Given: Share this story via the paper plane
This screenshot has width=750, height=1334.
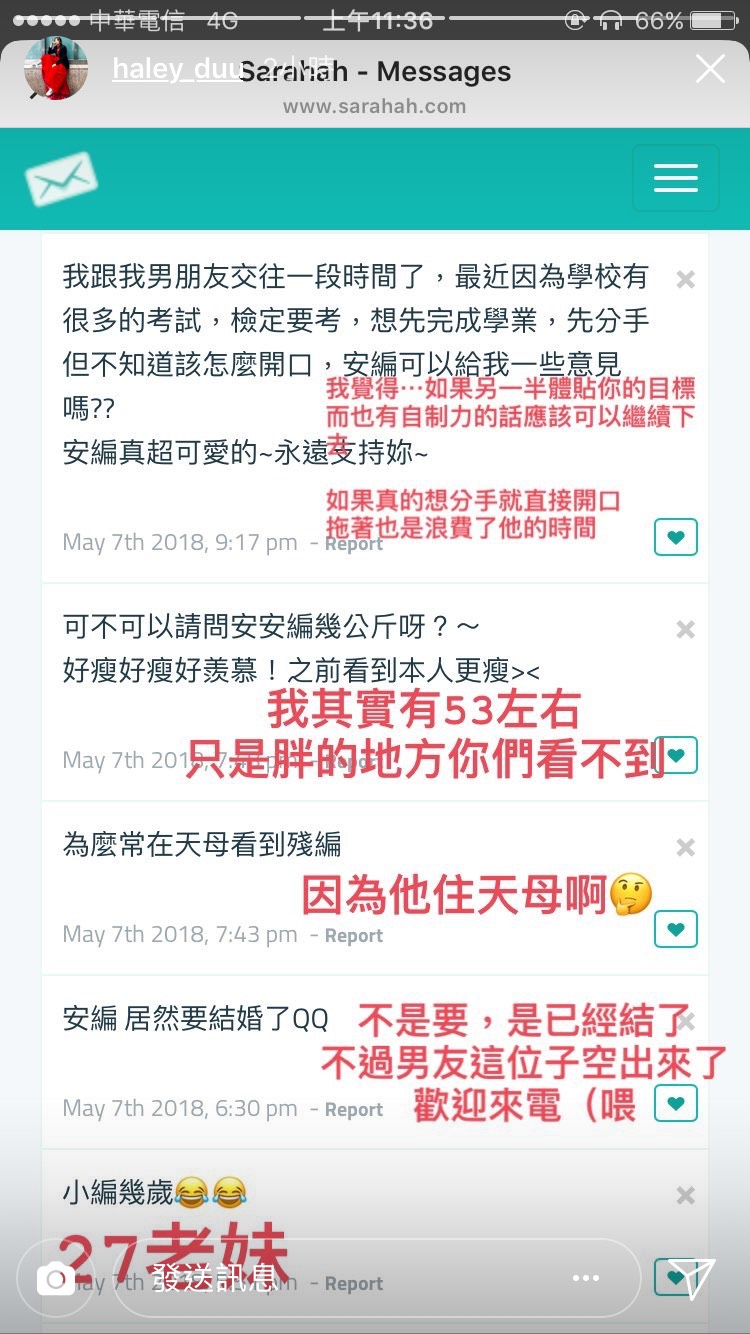Looking at the screenshot, I should tap(691, 1278).
